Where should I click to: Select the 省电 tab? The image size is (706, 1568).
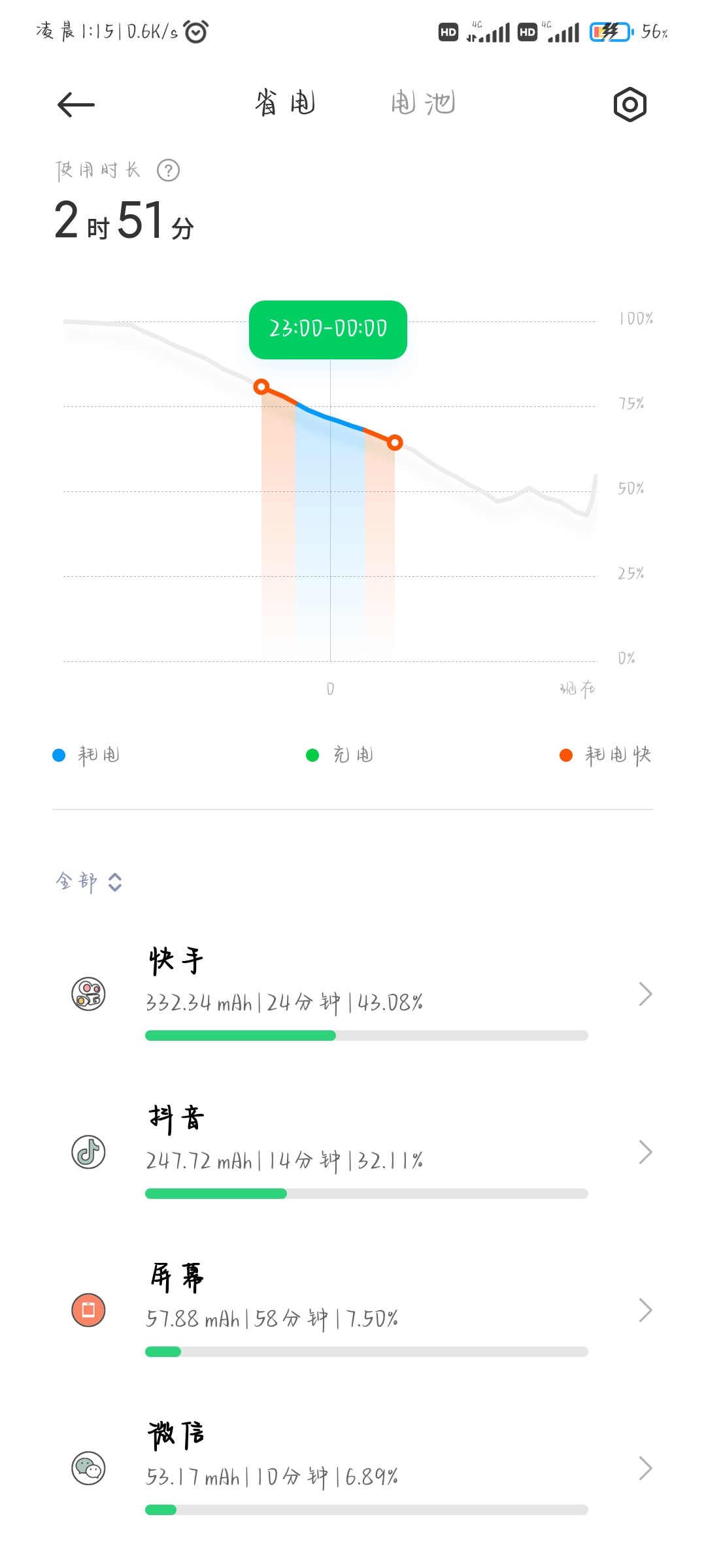coord(286,103)
